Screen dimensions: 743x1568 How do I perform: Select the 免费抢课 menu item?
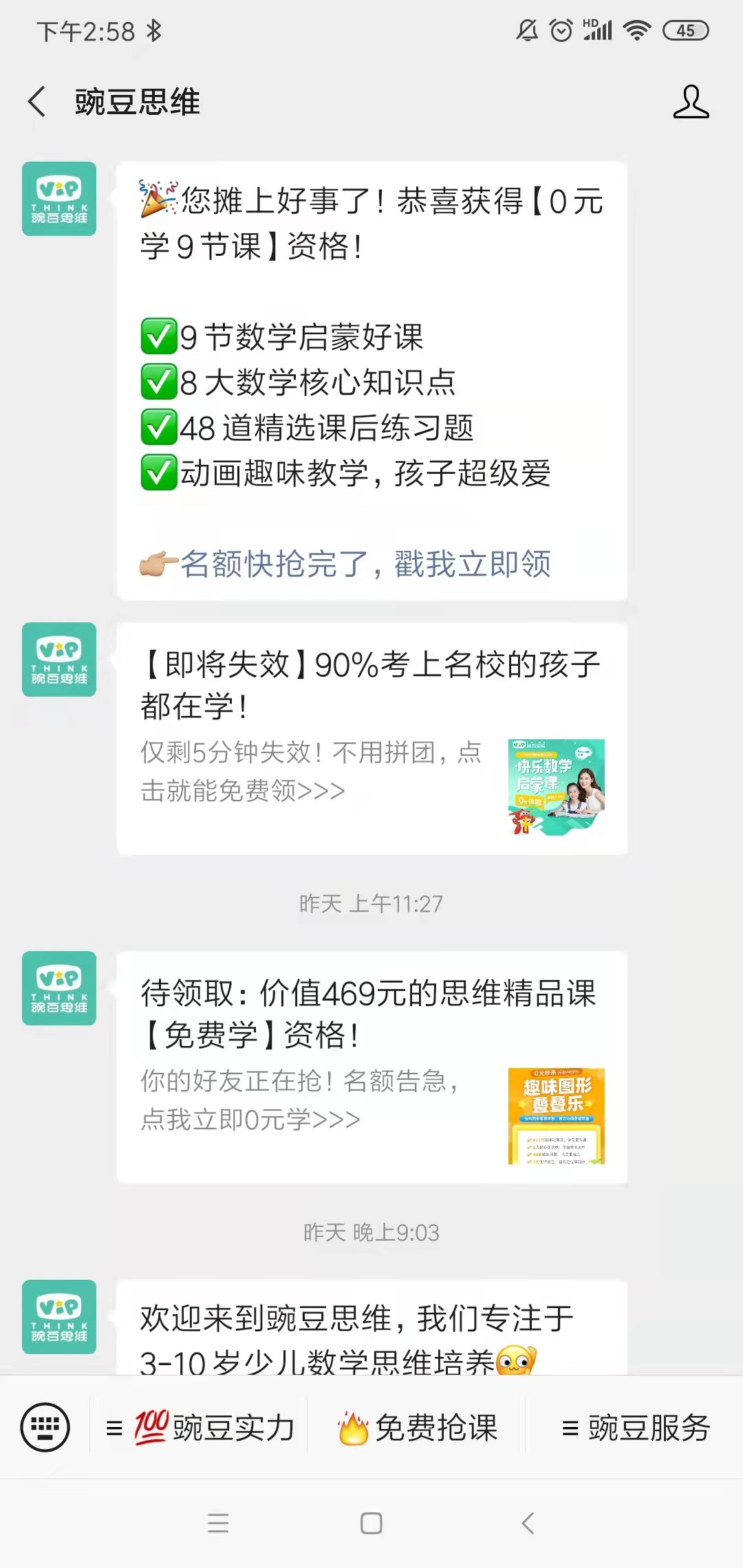click(x=417, y=1428)
